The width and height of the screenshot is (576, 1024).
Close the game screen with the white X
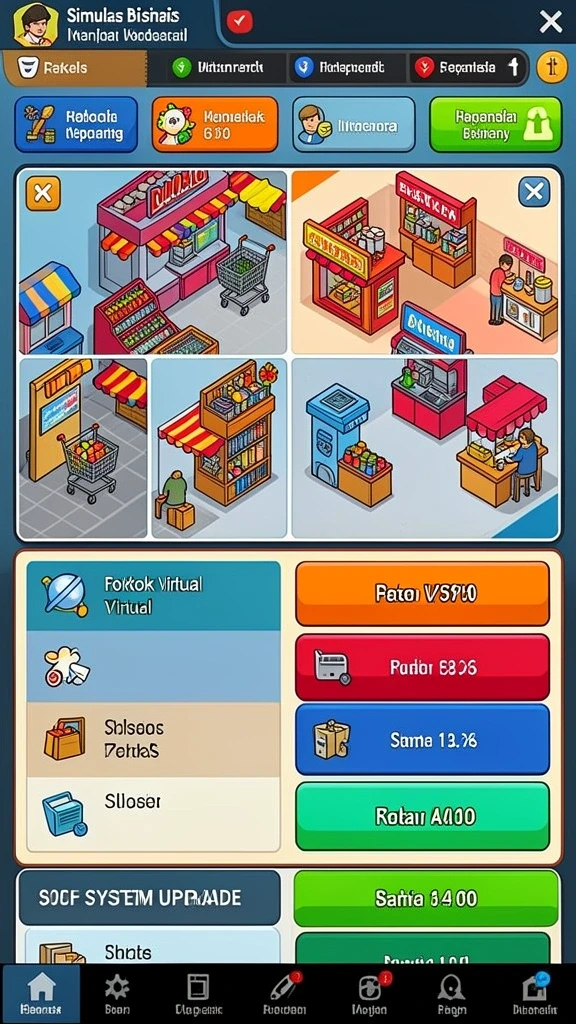click(551, 22)
